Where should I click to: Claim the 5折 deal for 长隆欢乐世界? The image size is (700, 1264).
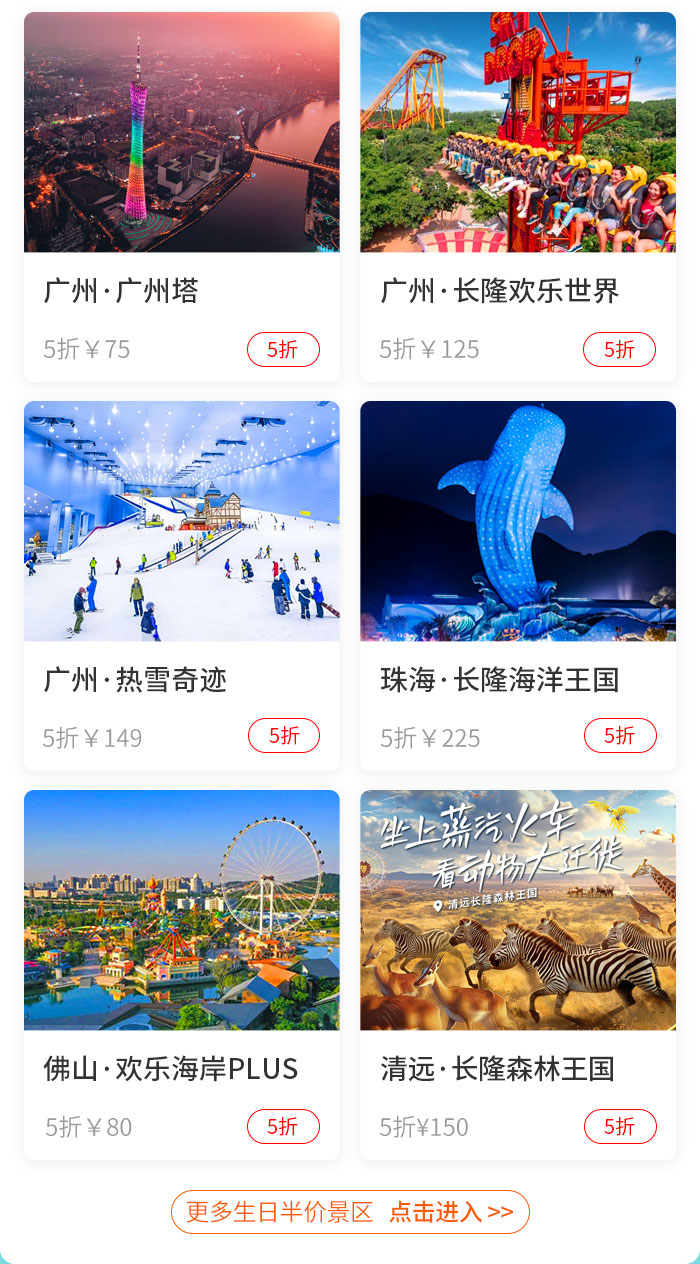[x=619, y=349]
